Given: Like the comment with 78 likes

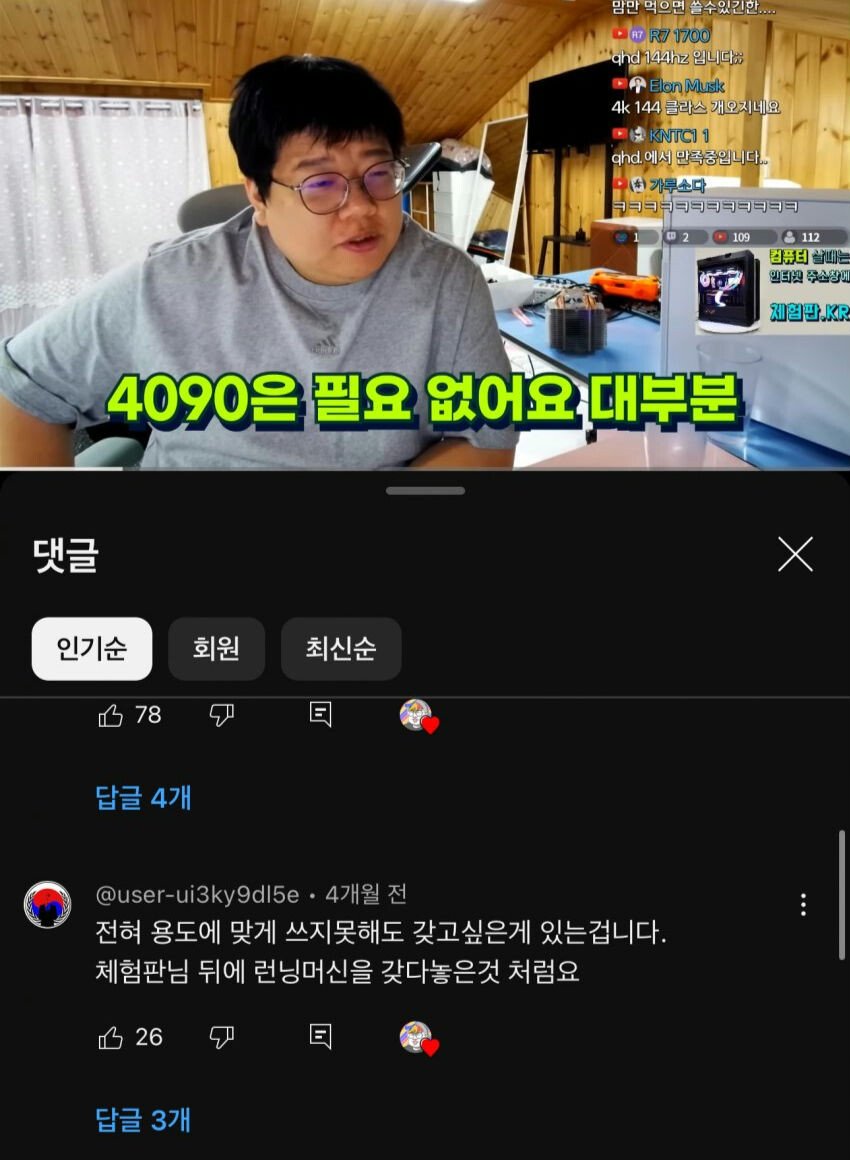Looking at the screenshot, I should pyautogui.click(x=111, y=715).
